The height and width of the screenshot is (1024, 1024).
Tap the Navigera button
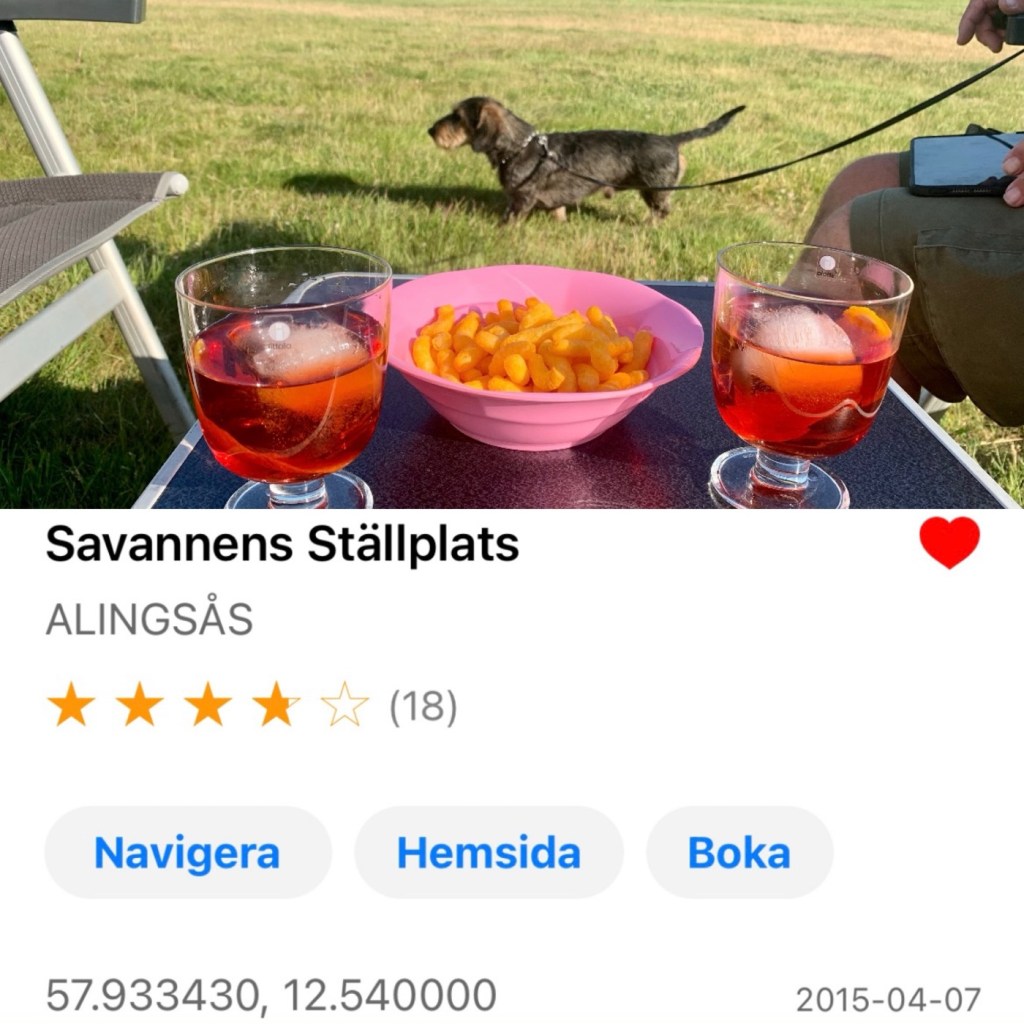187,853
